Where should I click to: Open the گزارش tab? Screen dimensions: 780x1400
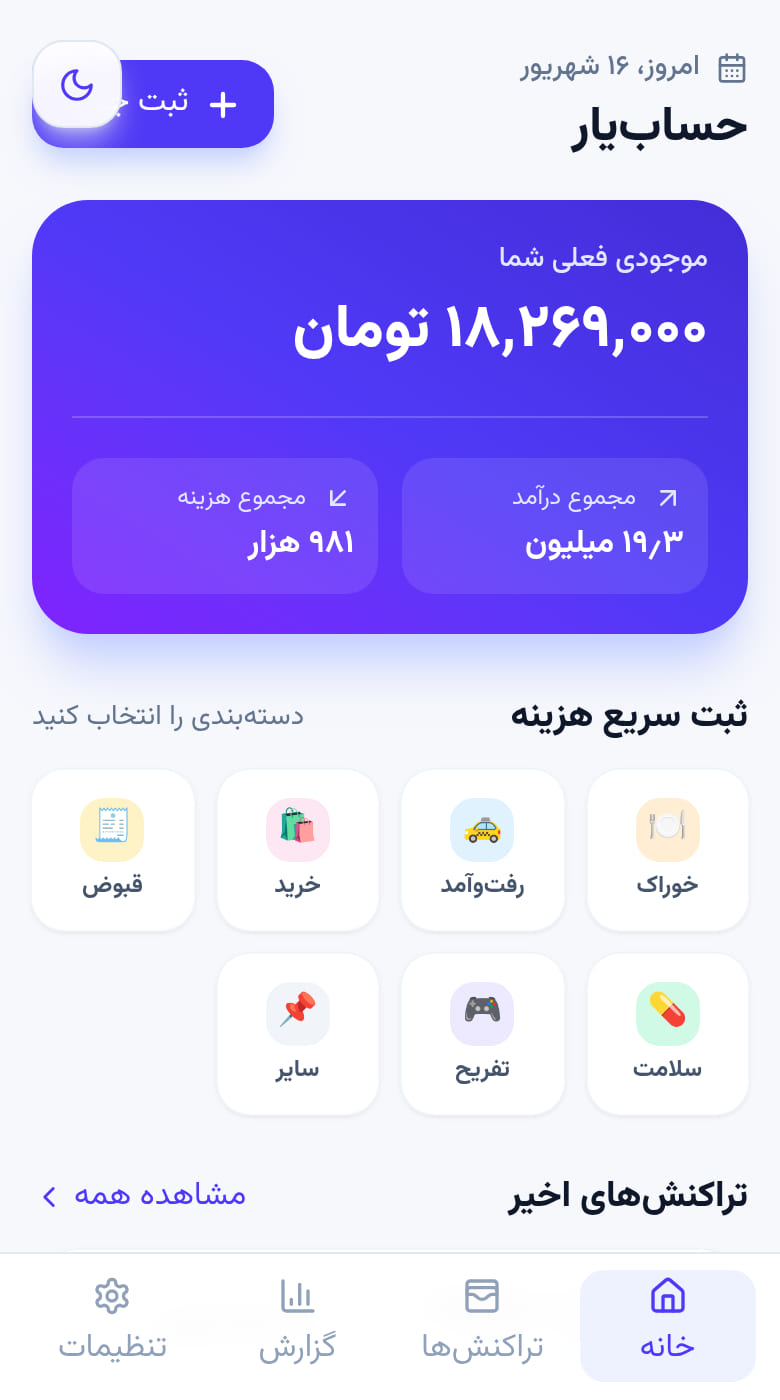[x=297, y=1325]
